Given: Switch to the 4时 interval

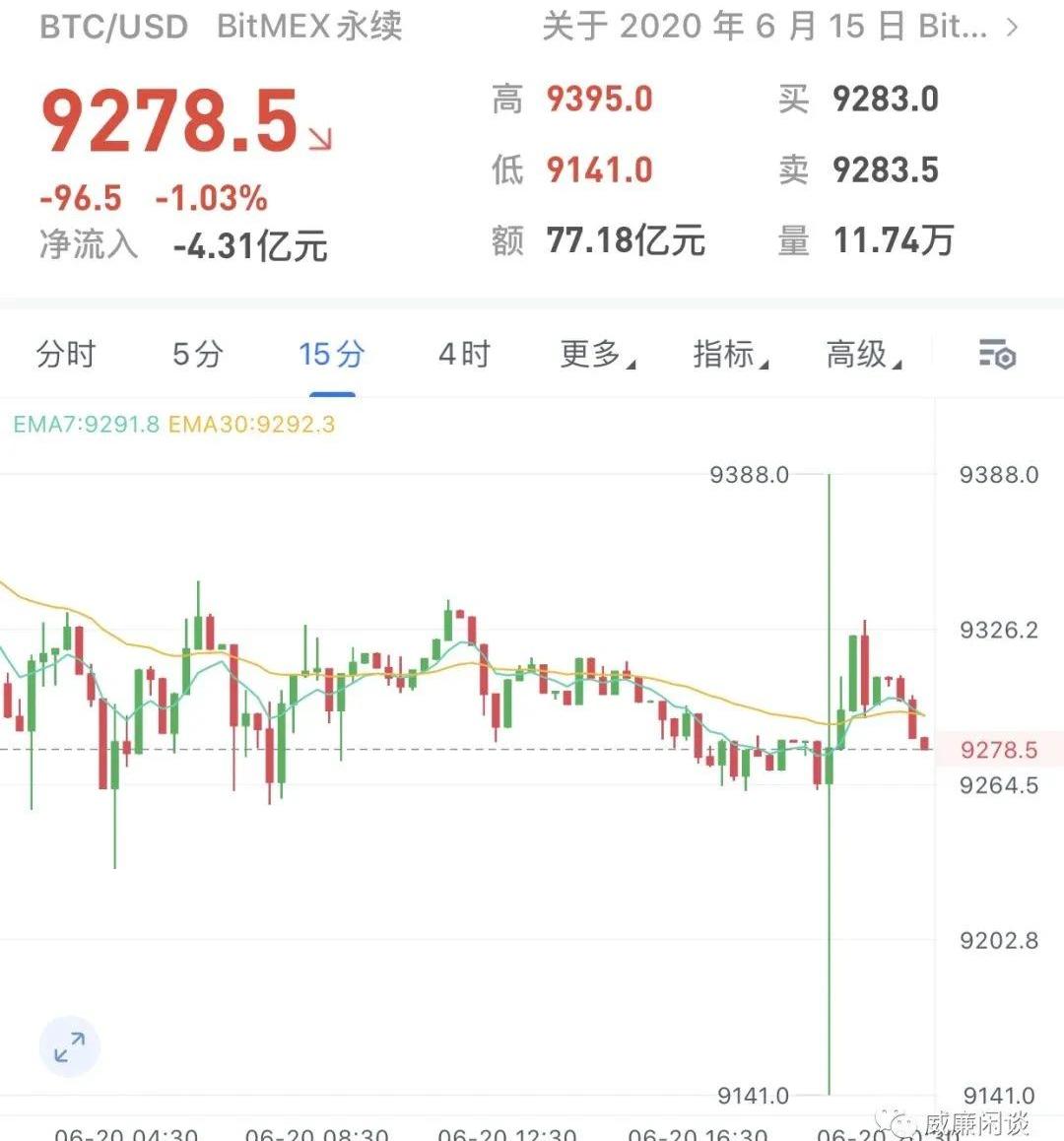Looking at the screenshot, I should pos(464,354).
